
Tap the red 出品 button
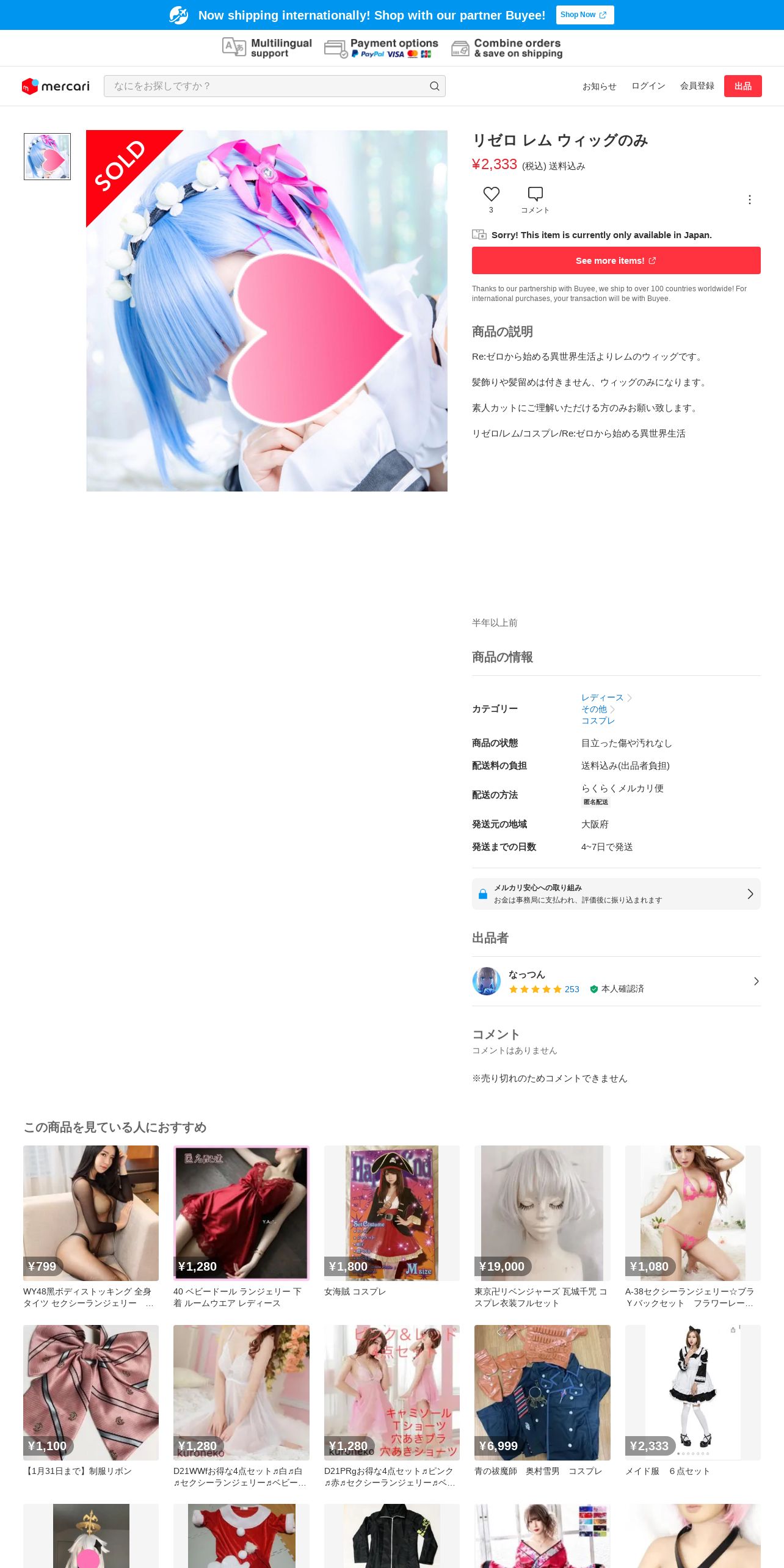click(x=742, y=86)
